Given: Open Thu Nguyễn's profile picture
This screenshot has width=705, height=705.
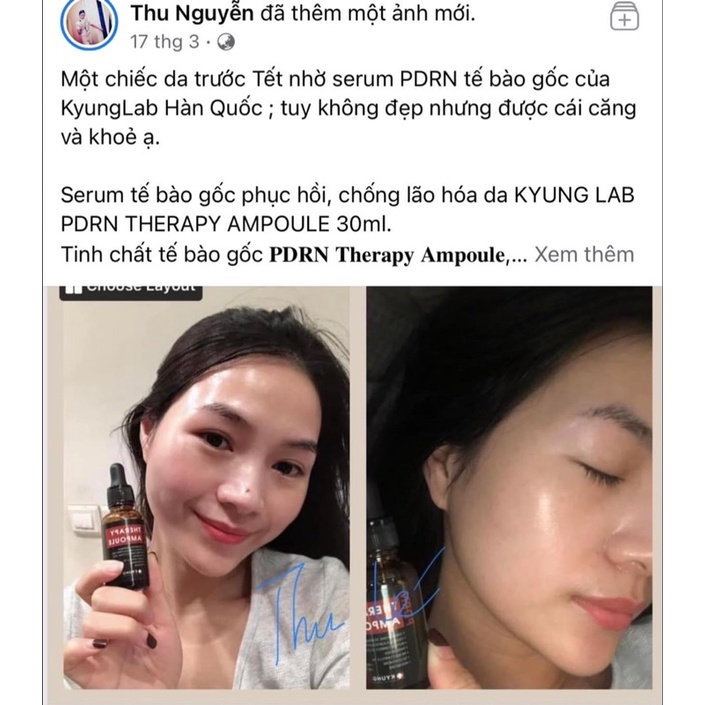Looking at the screenshot, I should tap(89, 24).
